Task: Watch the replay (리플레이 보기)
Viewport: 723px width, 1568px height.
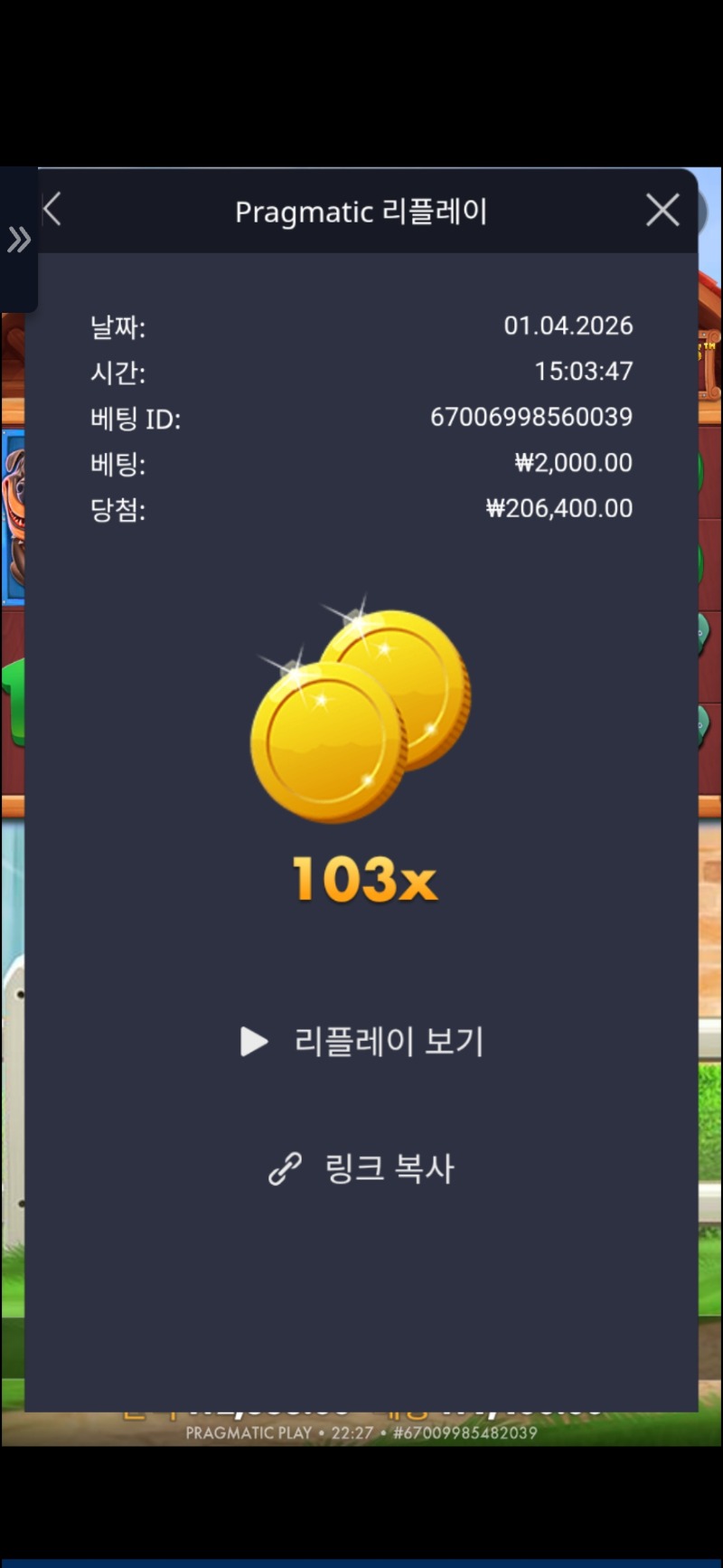Action: [x=362, y=1042]
